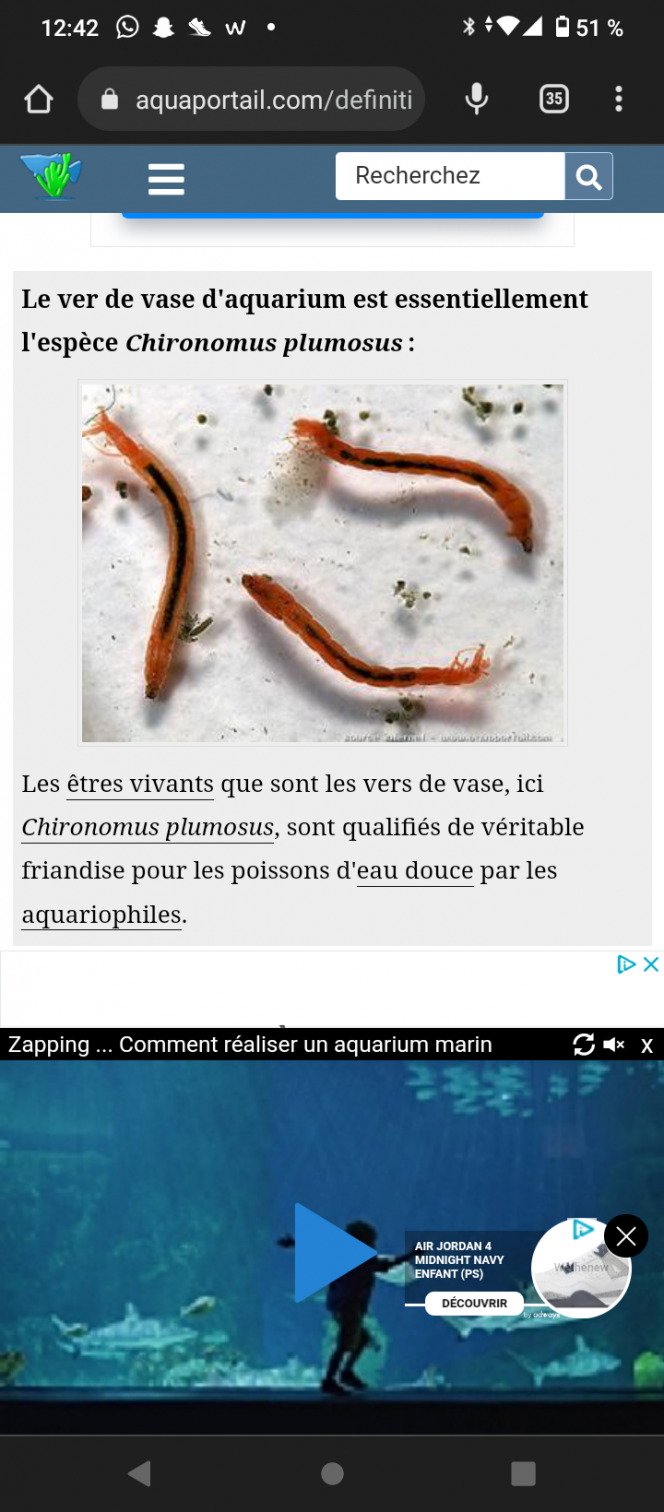Image resolution: width=664 pixels, height=1512 pixels.
Task: Close the banner ad with its X
Action: click(650, 964)
